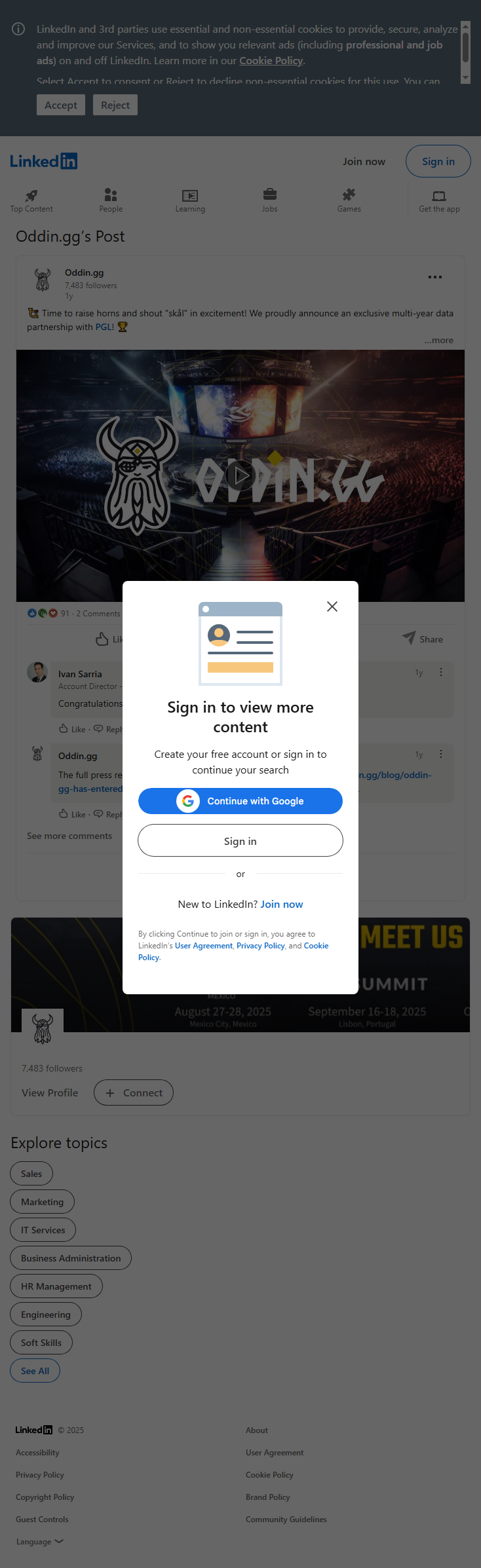
Task: Close the sign-in dialog
Action: [x=332, y=607]
